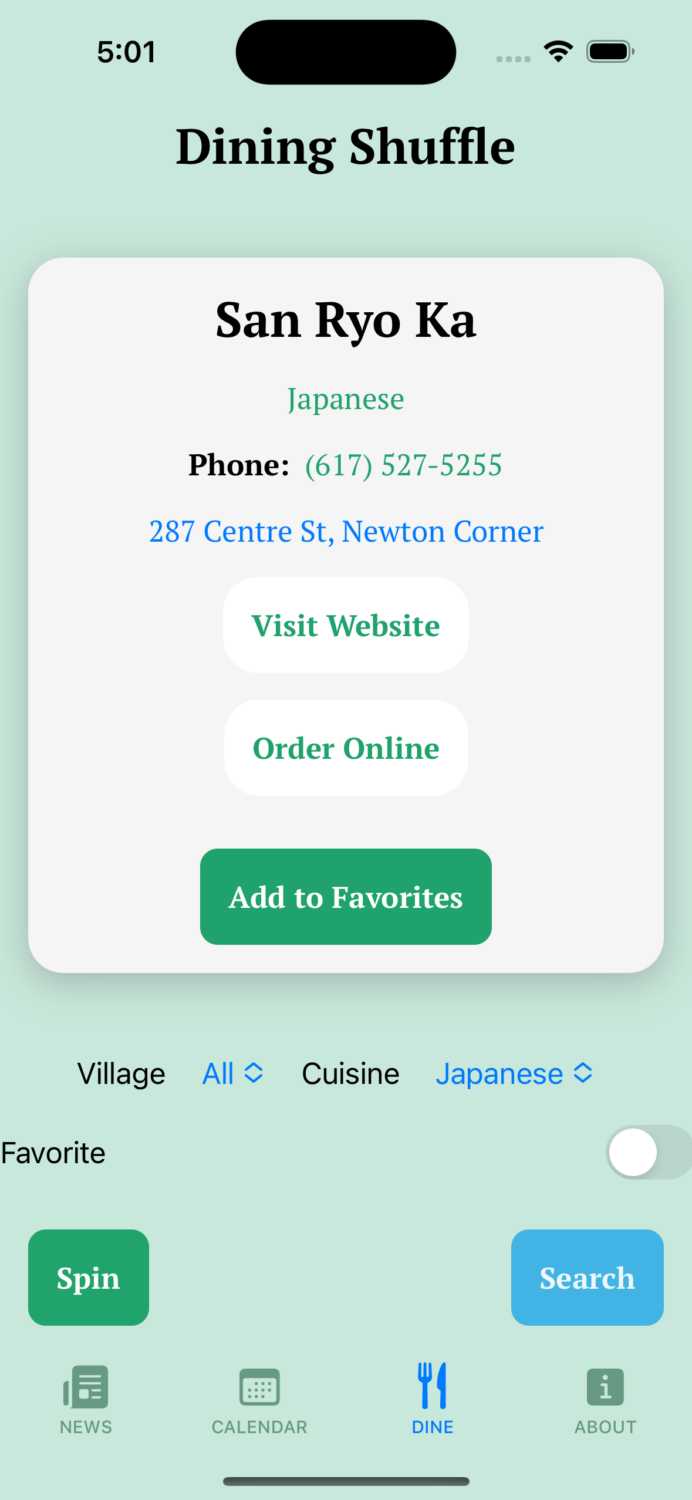Tap Order Online for San Ryo Ka

[346, 748]
